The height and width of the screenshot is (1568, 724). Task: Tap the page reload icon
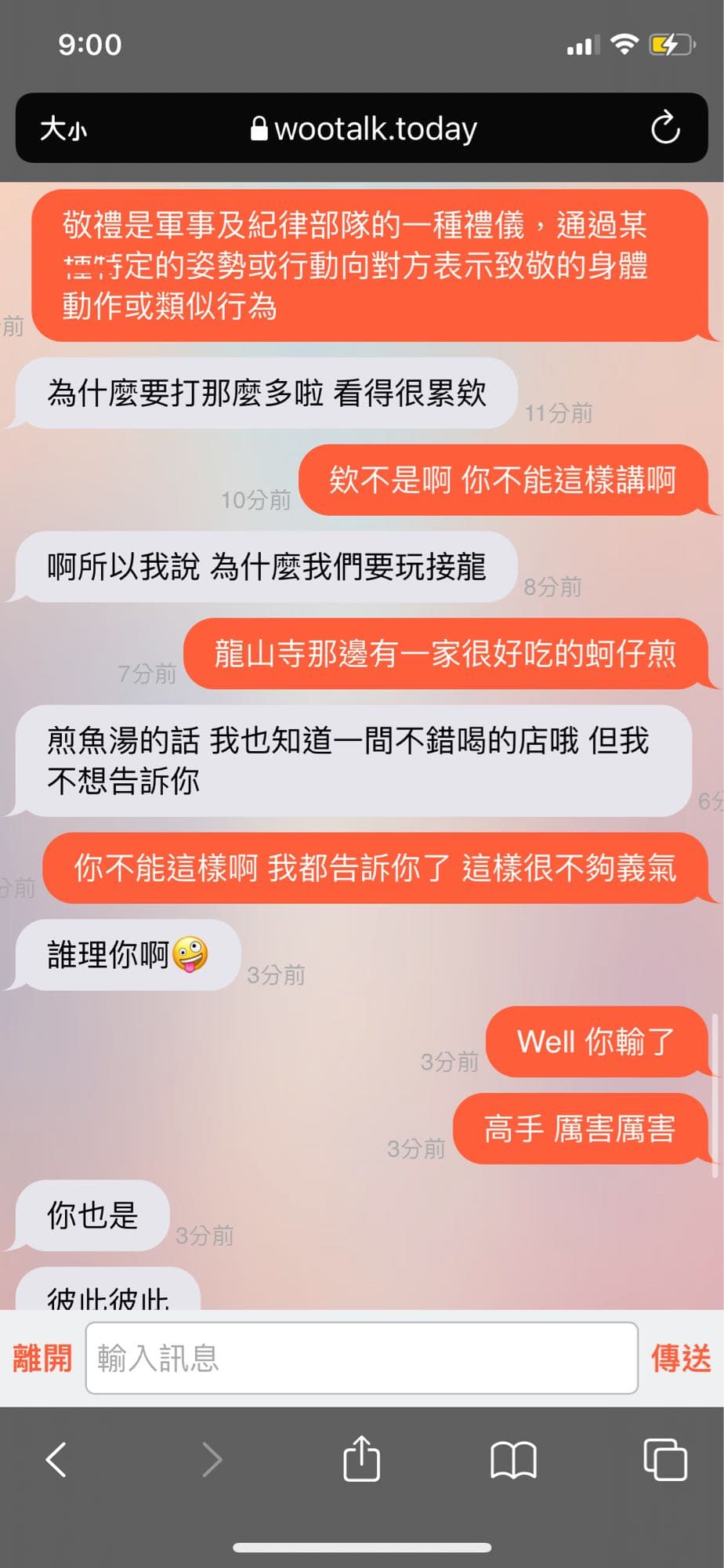click(x=665, y=128)
